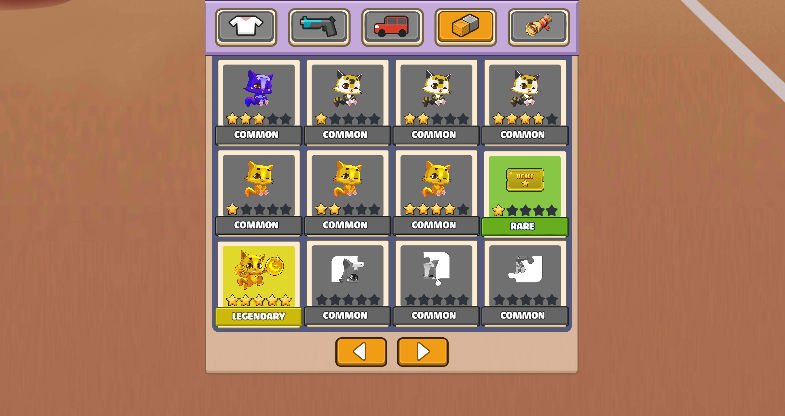Switch to the firecracker items tab

(538, 27)
